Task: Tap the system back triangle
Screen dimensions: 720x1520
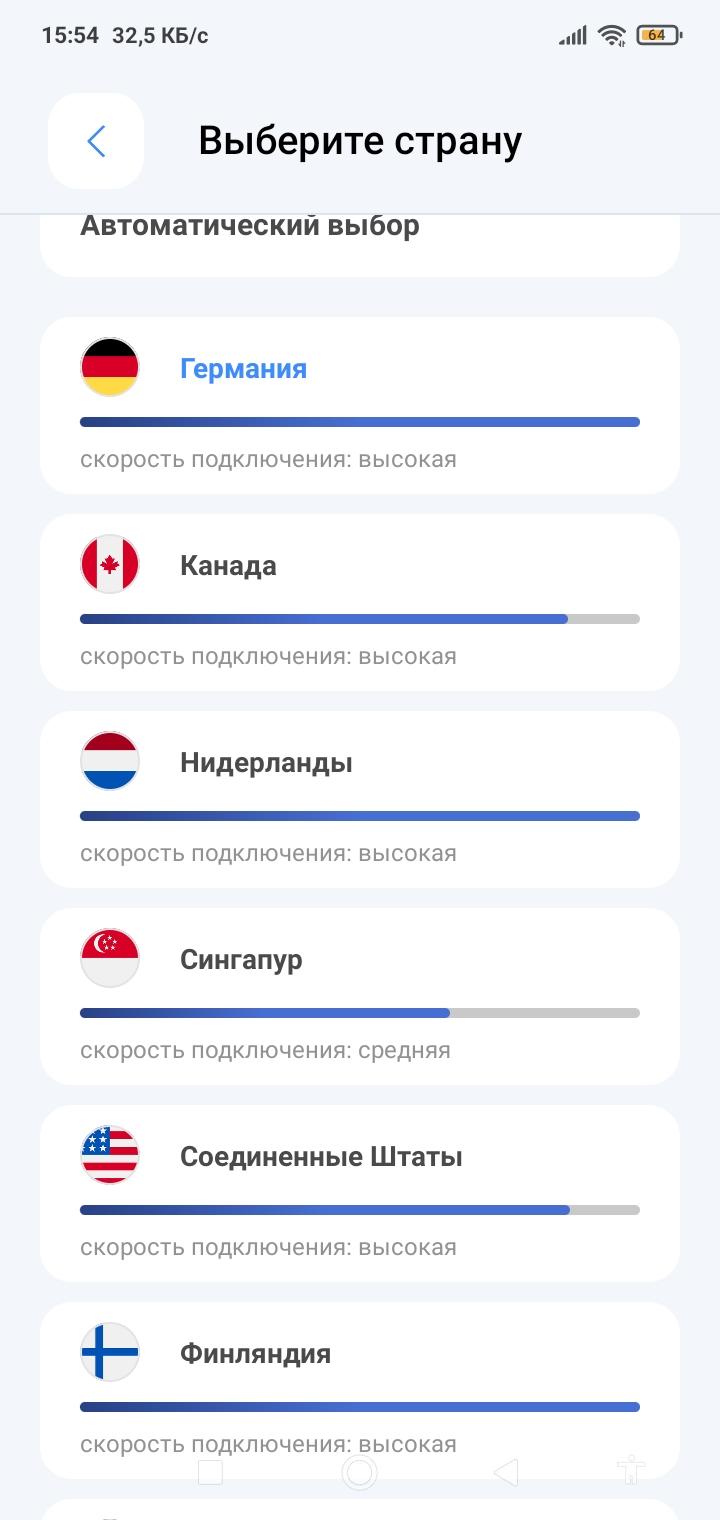Action: (x=506, y=1472)
